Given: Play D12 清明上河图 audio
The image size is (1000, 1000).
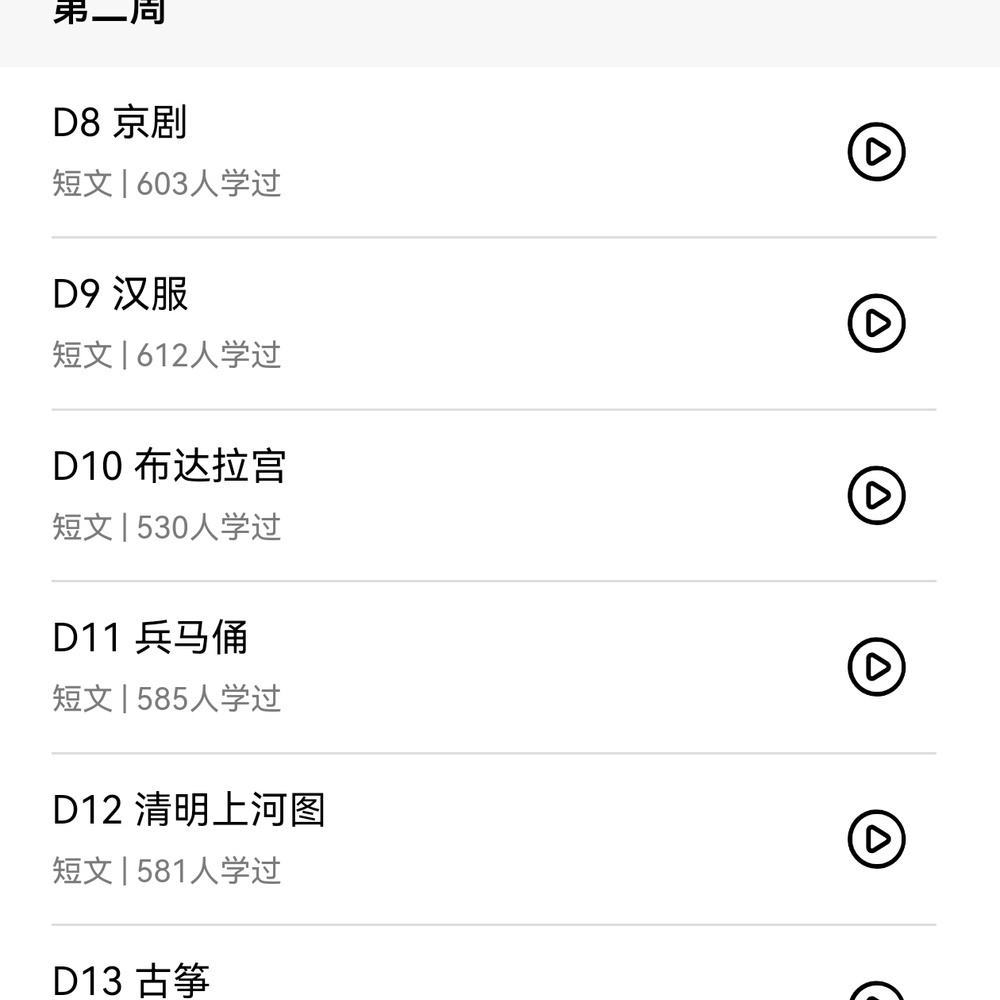Looking at the screenshot, I should [x=876, y=839].
